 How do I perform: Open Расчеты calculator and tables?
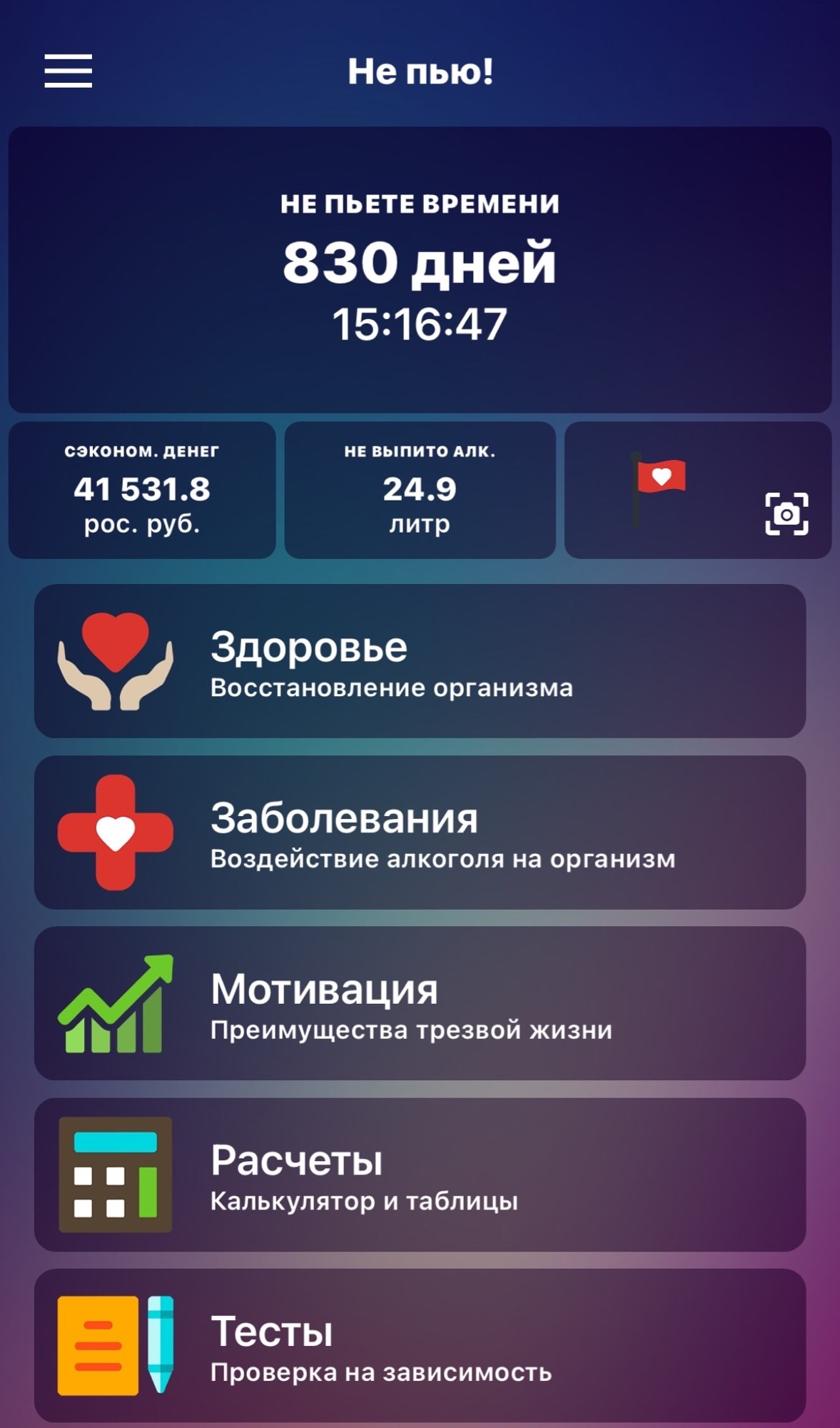click(420, 1175)
